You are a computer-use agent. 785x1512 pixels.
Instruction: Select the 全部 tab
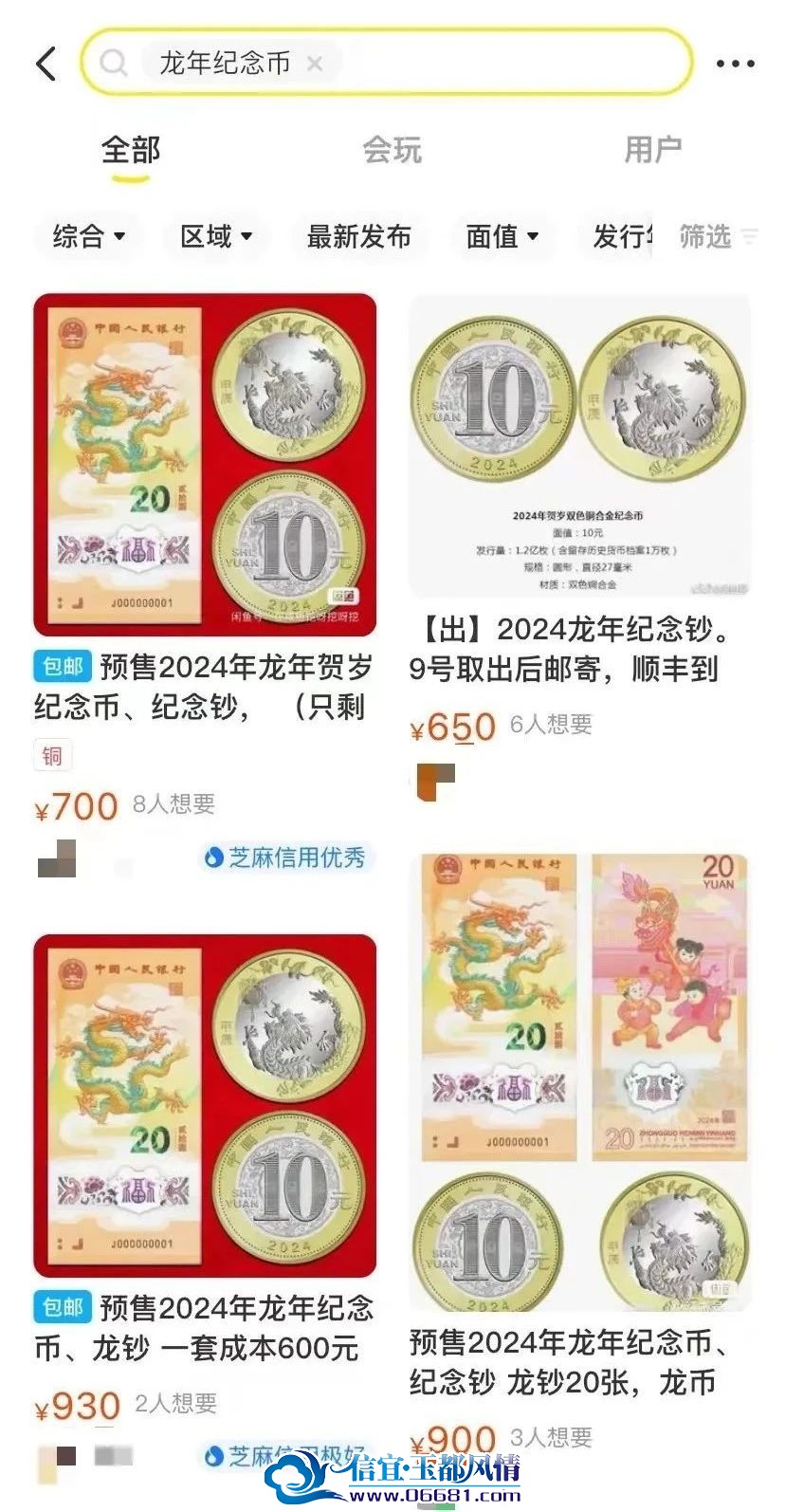pos(131,150)
